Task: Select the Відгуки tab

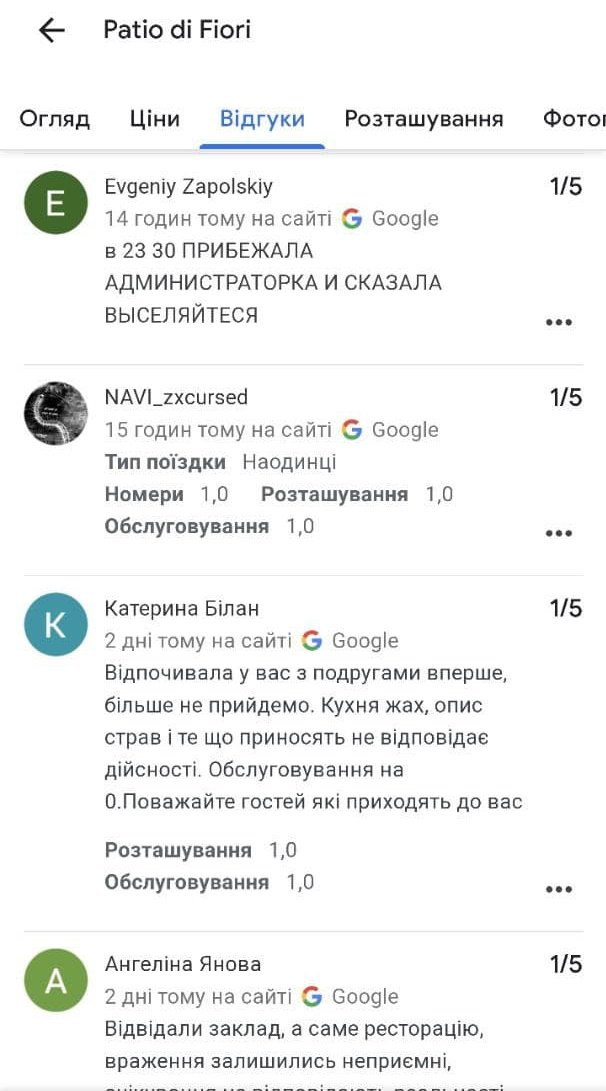Action: (262, 120)
